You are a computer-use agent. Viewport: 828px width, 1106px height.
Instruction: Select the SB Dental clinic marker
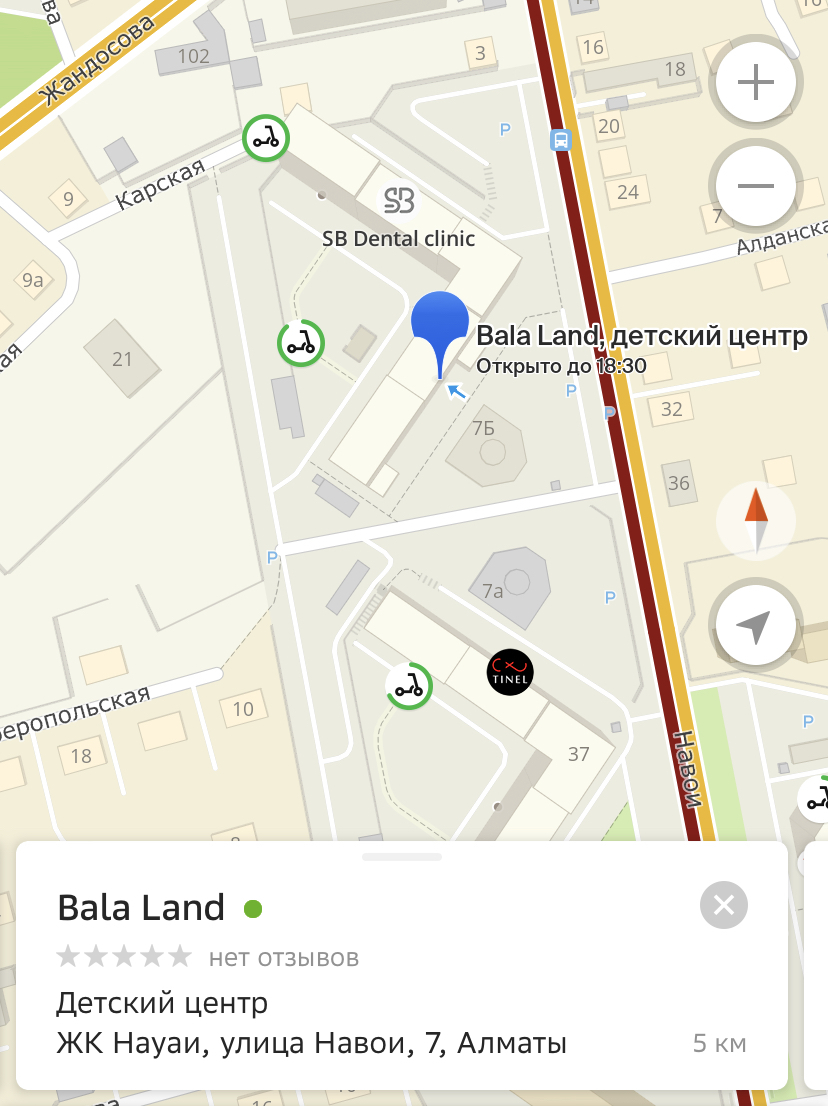point(399,201)
